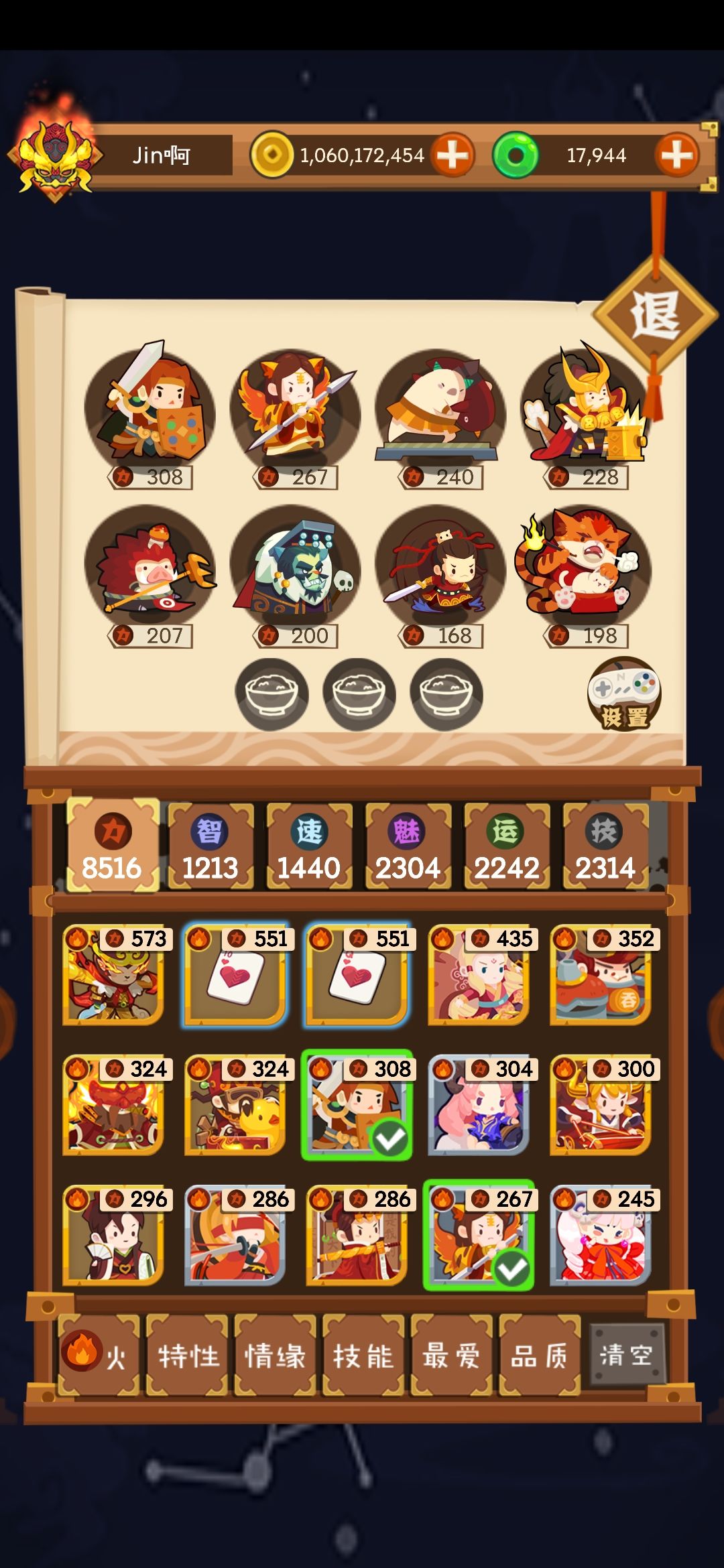
Task: Click the gold coin currency icon
Action: click(x=271, y=155)
